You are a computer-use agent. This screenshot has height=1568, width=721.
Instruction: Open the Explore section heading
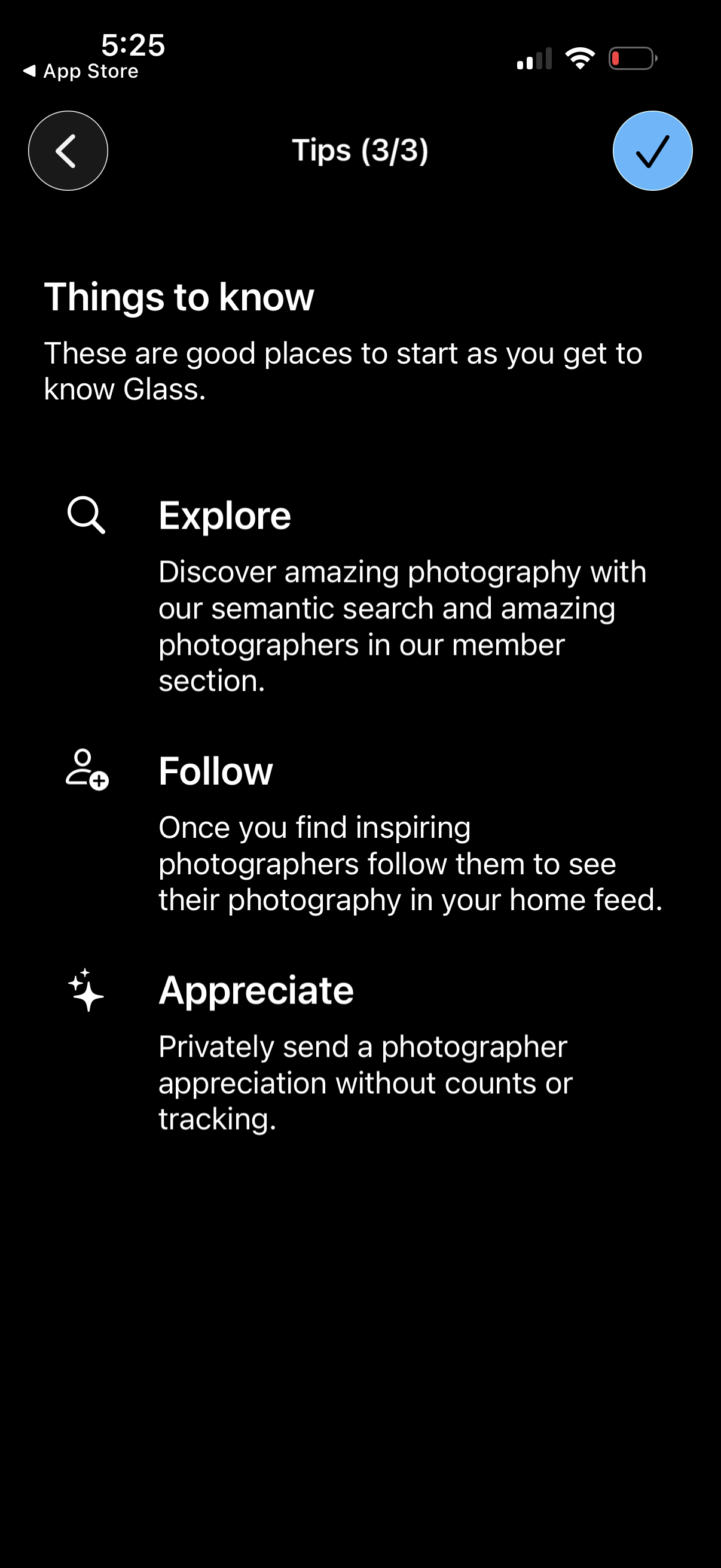coord(225,515)
